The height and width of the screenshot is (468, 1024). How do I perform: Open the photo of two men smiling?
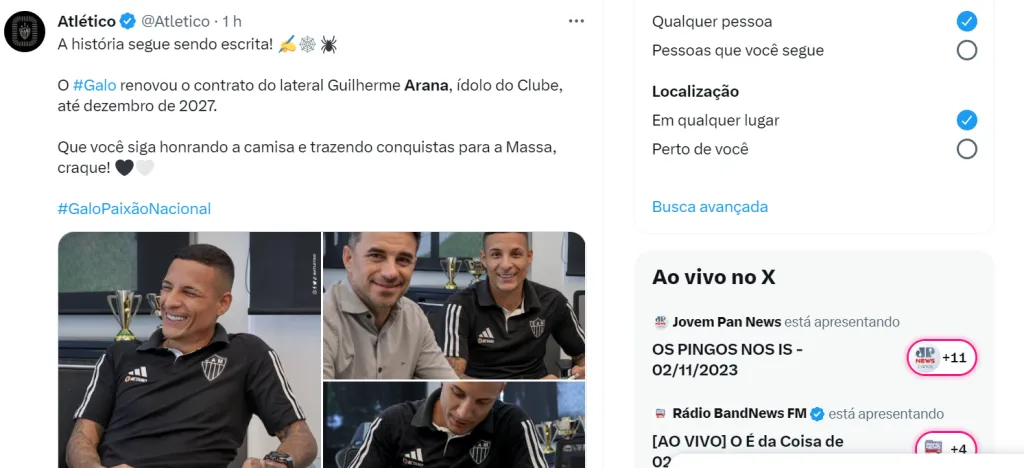[453, 304]
